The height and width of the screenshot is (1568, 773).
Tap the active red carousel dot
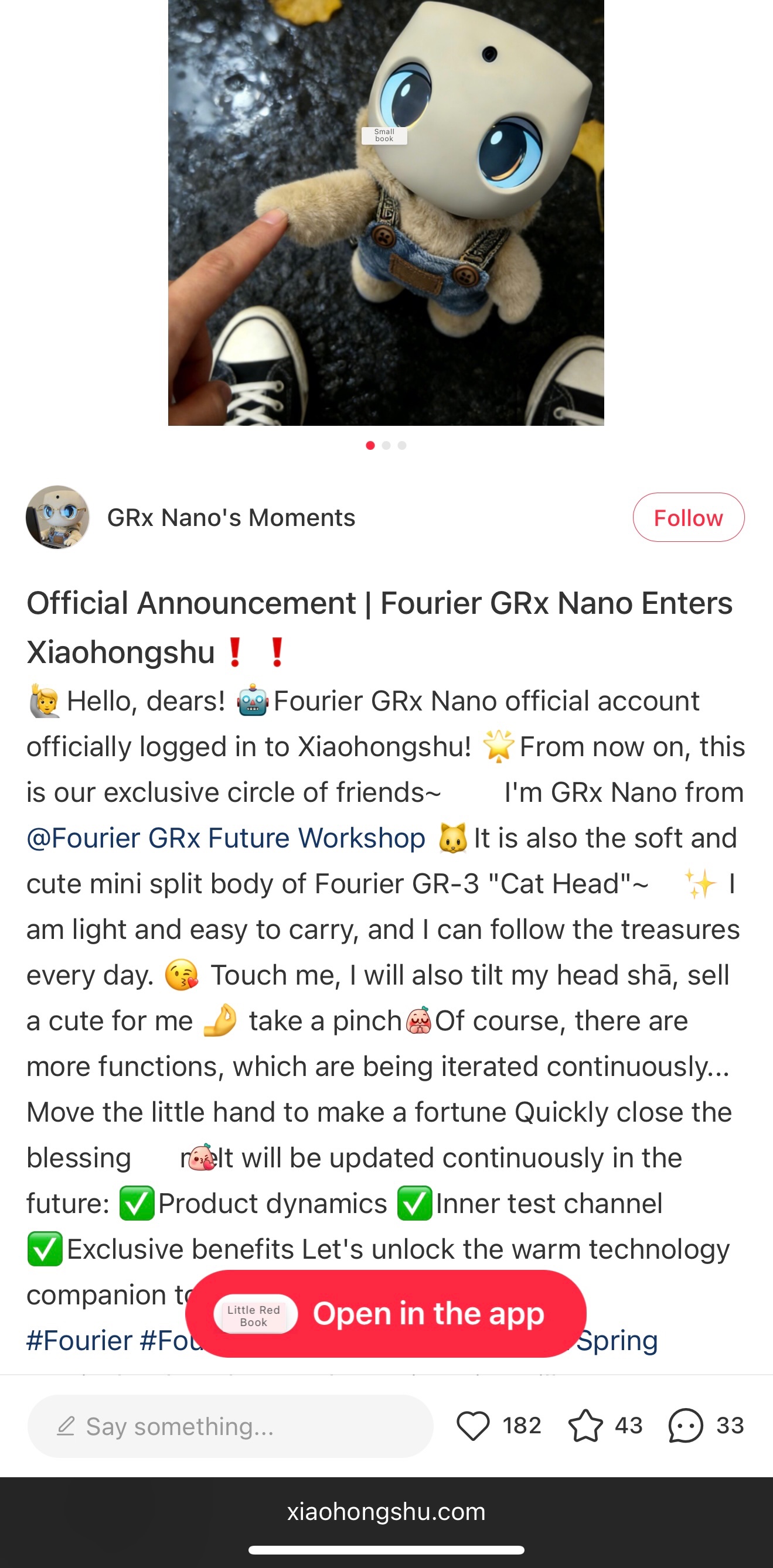pyautogui.click(x=370, y=446)
